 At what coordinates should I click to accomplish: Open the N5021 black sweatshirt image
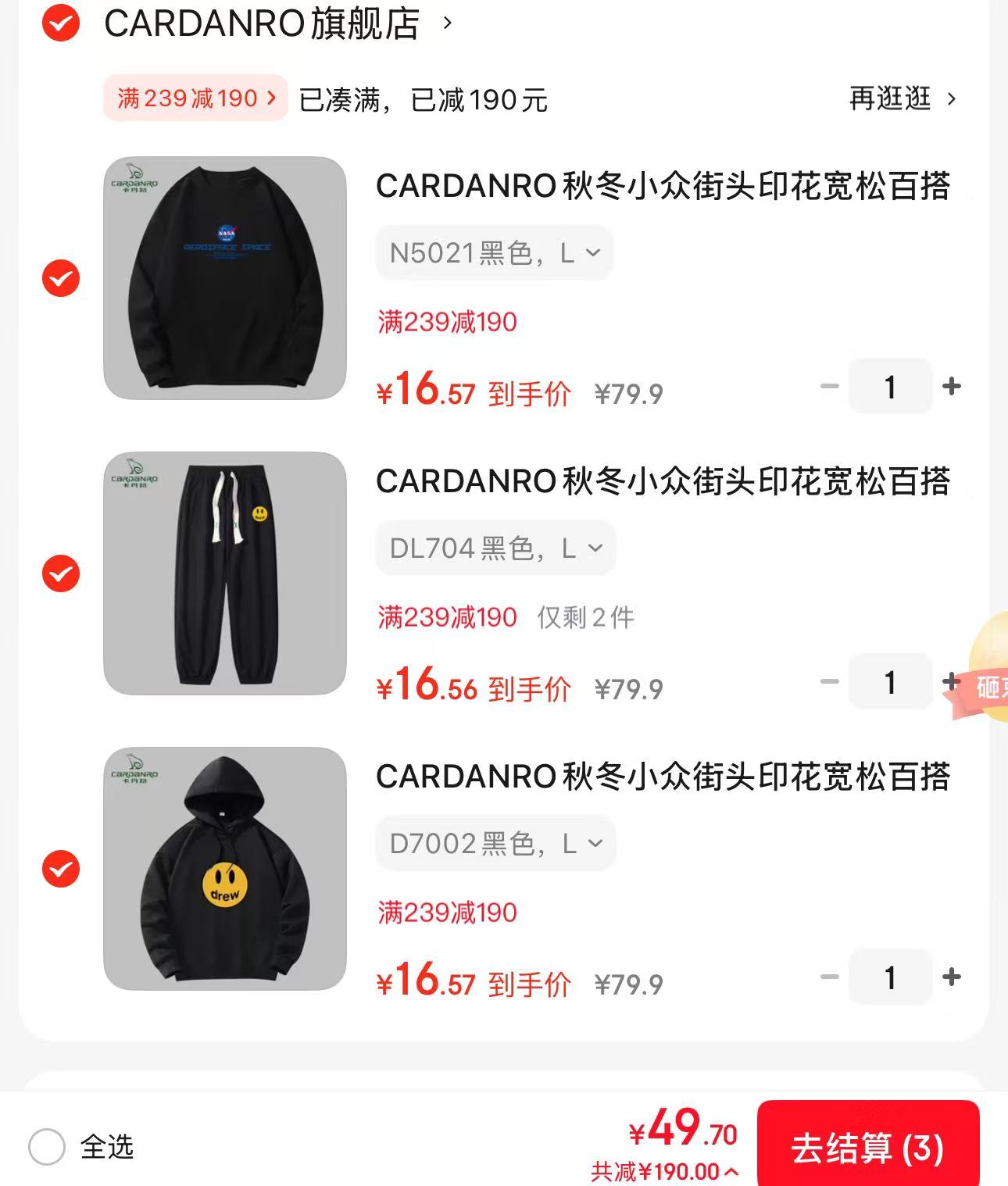[x=225, y=278]
